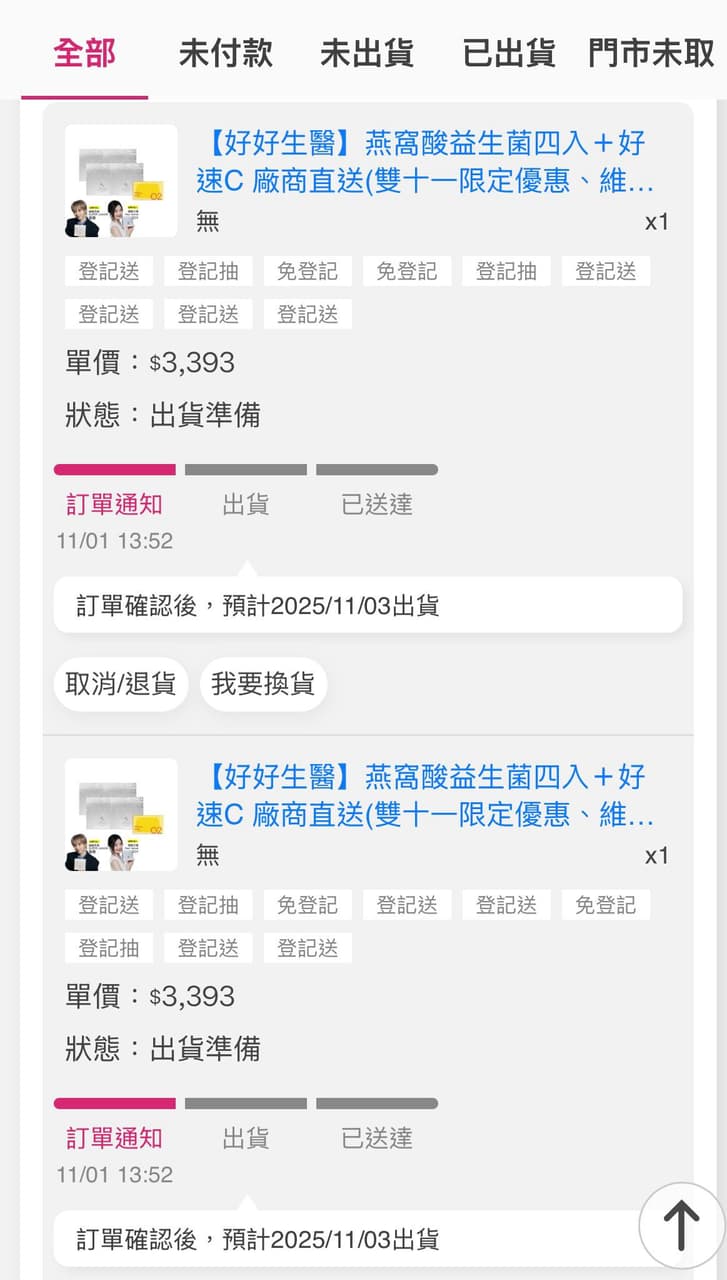Switch to the 未付款 tab
This screenshot has height=1280, width=727.
226,53
